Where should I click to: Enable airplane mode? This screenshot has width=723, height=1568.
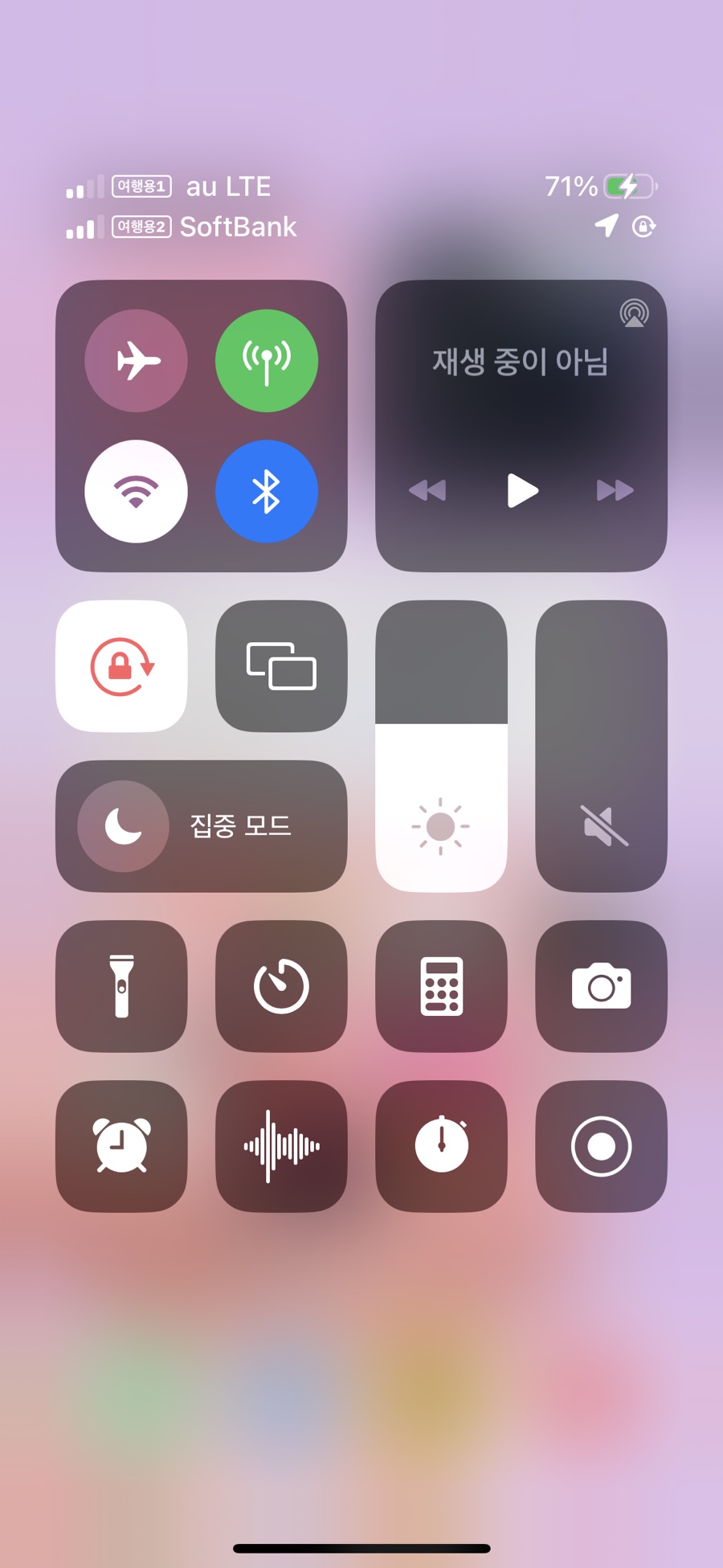[137, 361]
